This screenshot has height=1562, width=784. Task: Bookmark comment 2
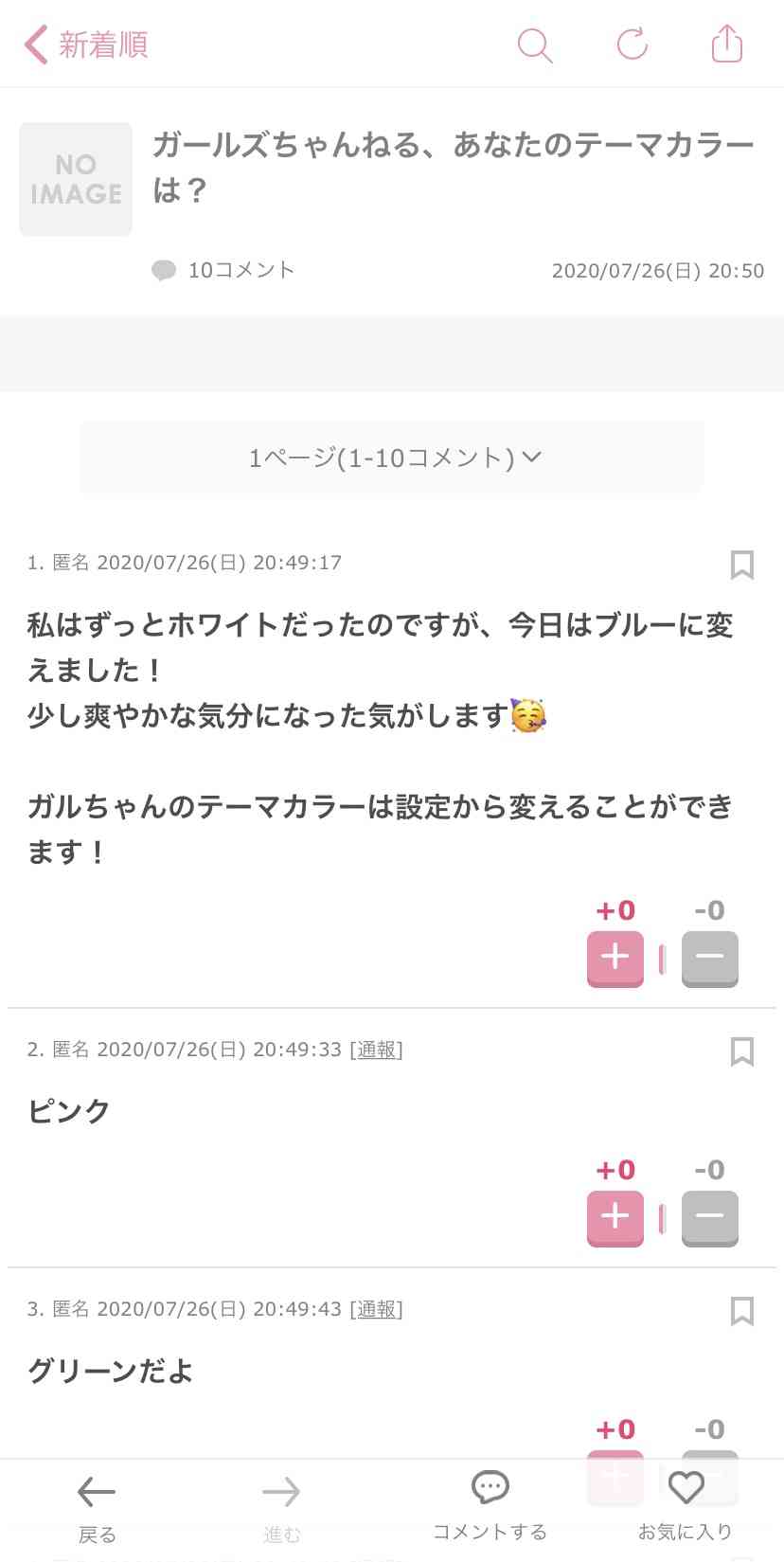coord(741,1051)
